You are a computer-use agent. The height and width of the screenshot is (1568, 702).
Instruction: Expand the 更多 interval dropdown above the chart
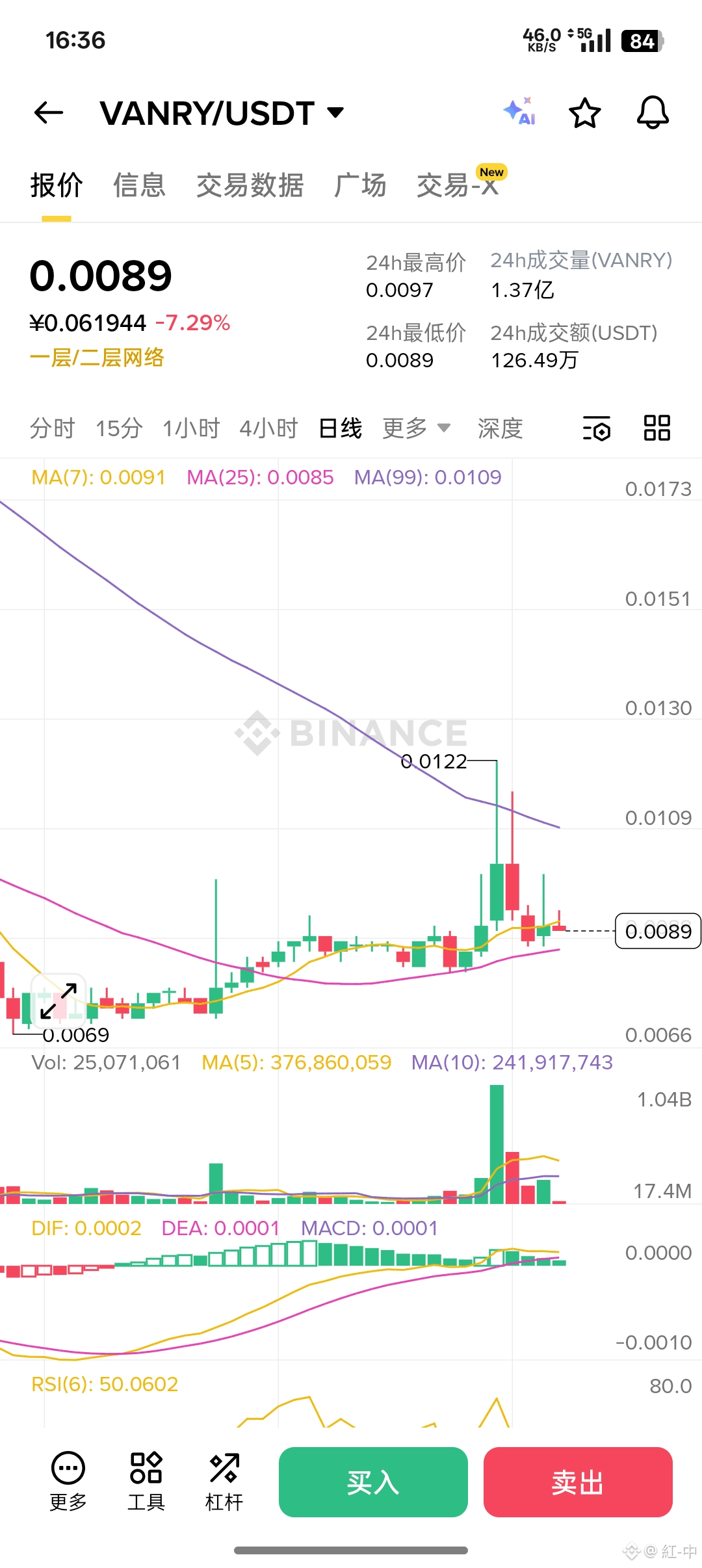pyautogui.click(x=416, y=428)
